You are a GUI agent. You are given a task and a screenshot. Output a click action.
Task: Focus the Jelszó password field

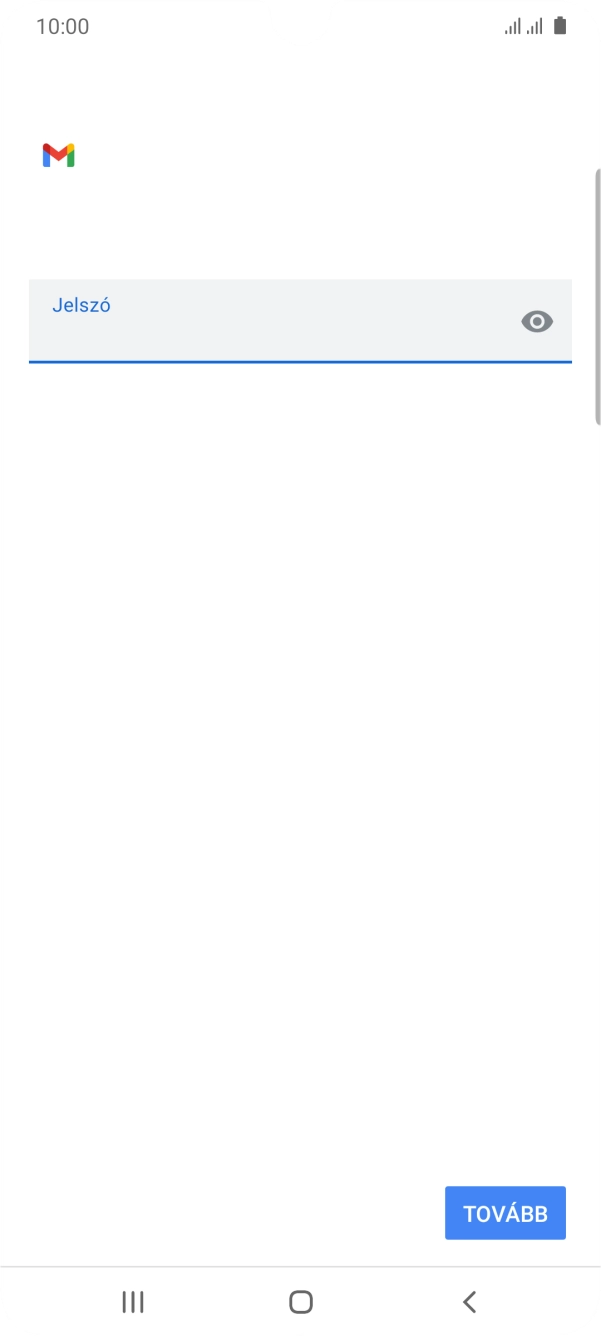[270, 322]
